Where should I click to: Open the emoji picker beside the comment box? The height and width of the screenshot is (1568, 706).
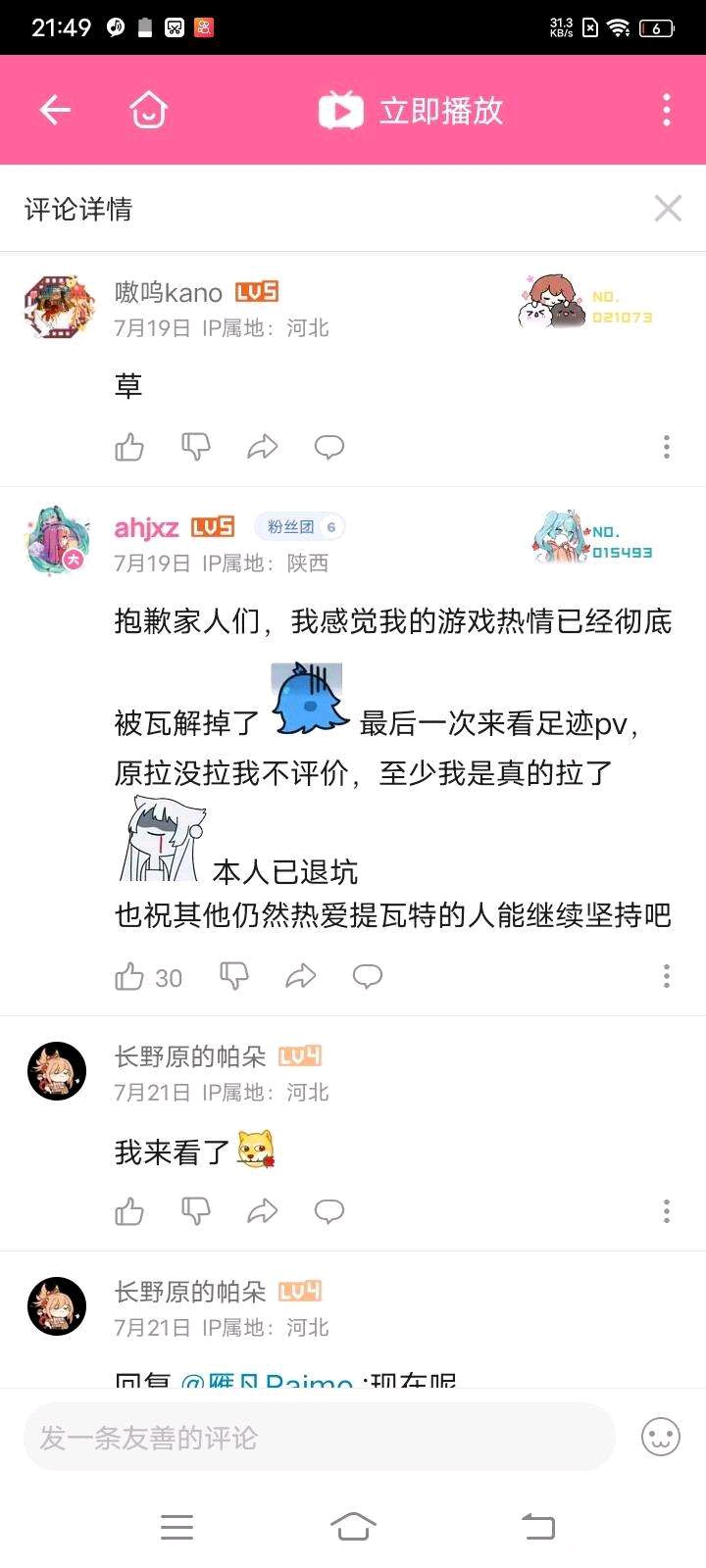[661, 1438]
